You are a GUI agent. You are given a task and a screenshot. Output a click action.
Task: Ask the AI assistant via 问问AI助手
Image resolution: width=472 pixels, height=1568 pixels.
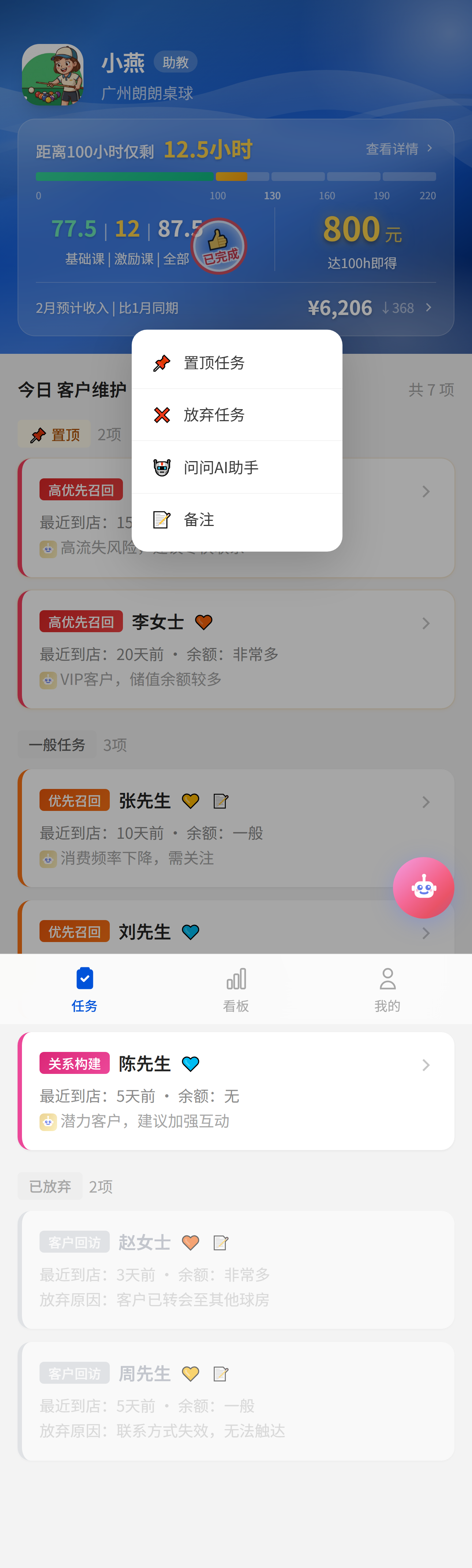pyautogui.click(x=237, y=467)
